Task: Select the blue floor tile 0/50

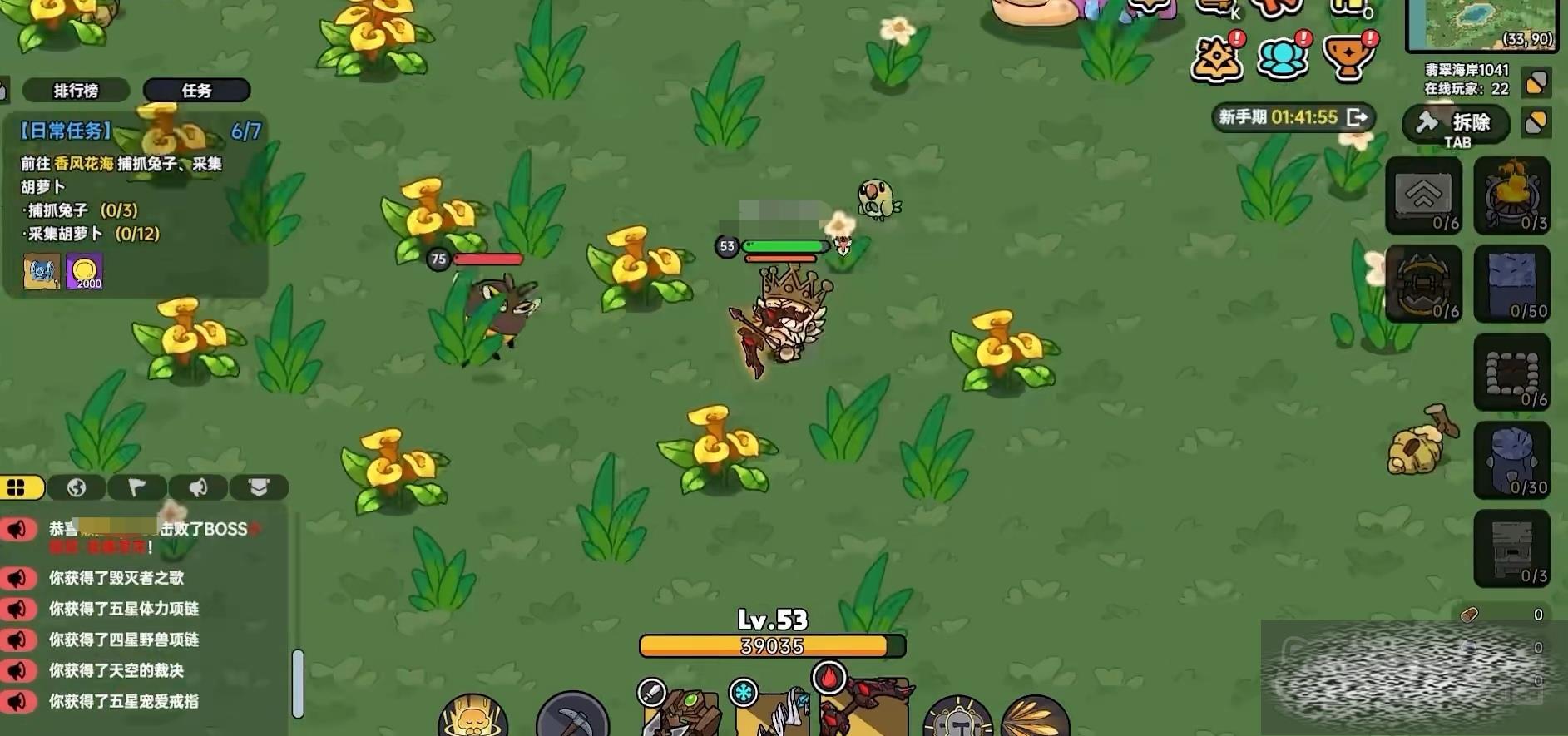Action: (x=1511, y=284)
